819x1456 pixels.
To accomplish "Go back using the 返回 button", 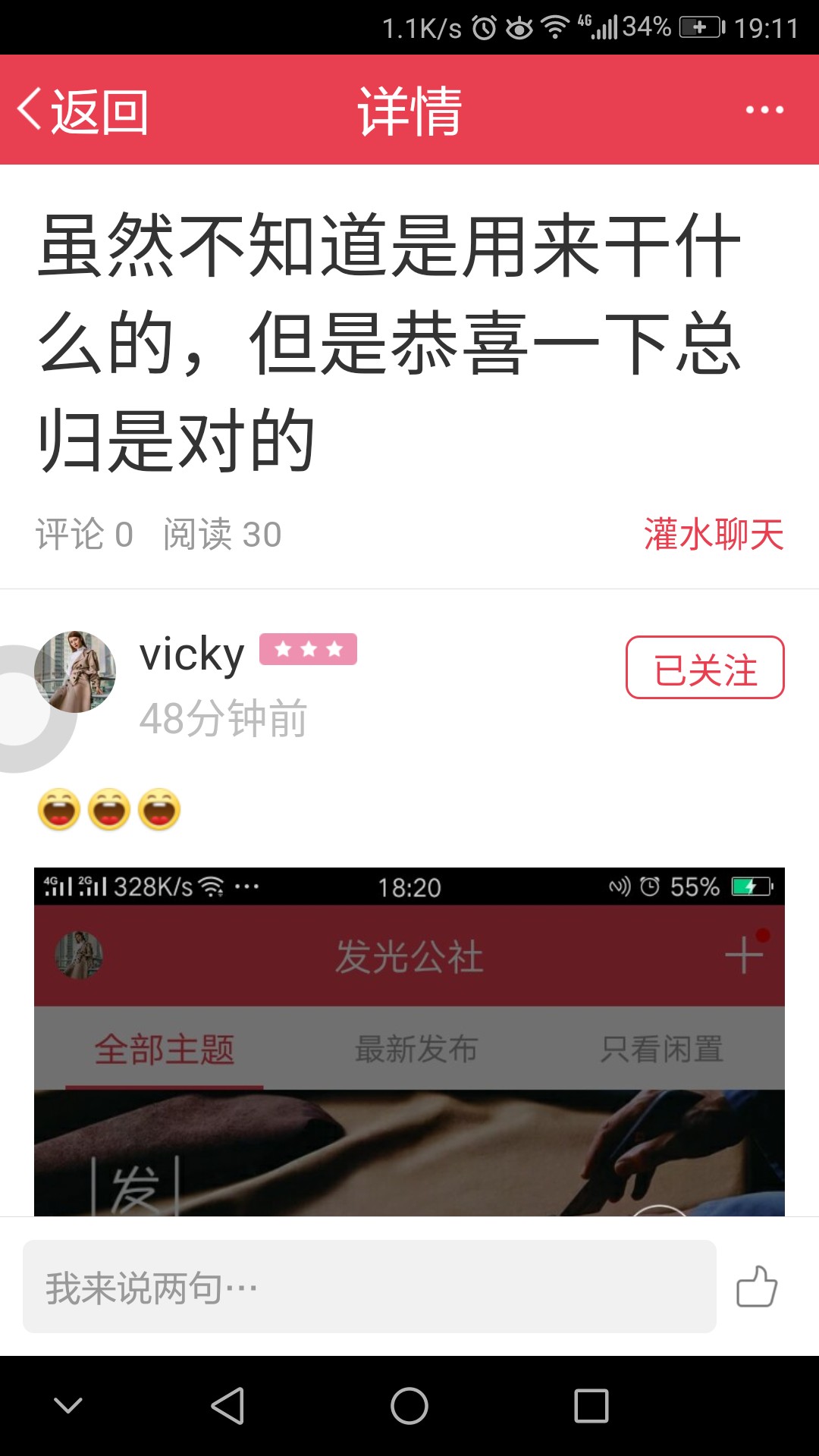I will [82, 111].
